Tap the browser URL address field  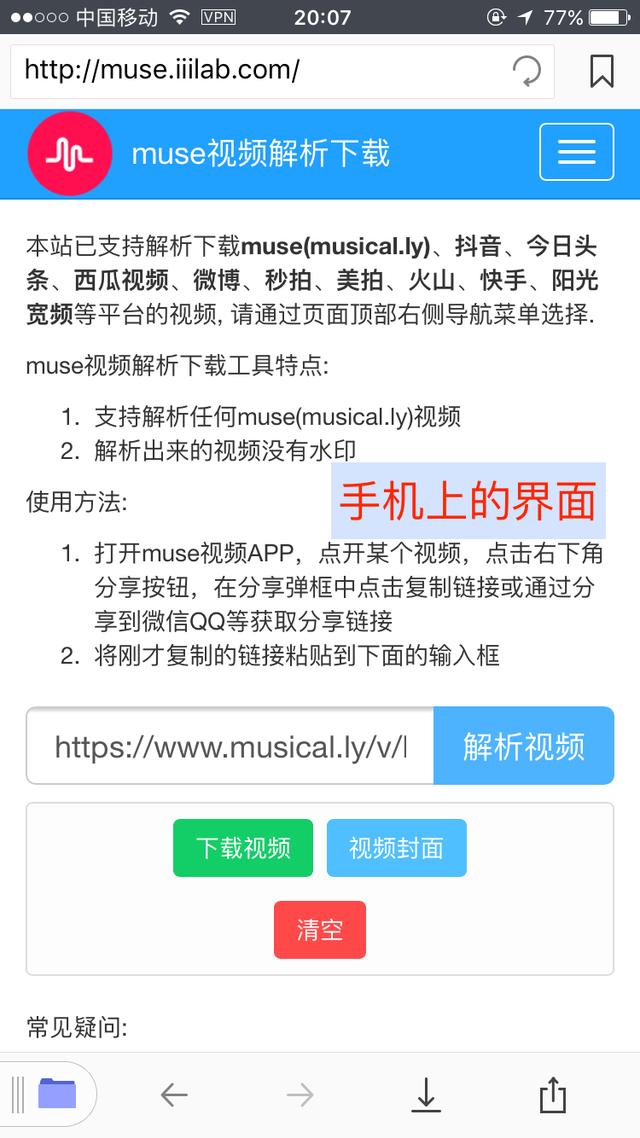pos(260,71)
